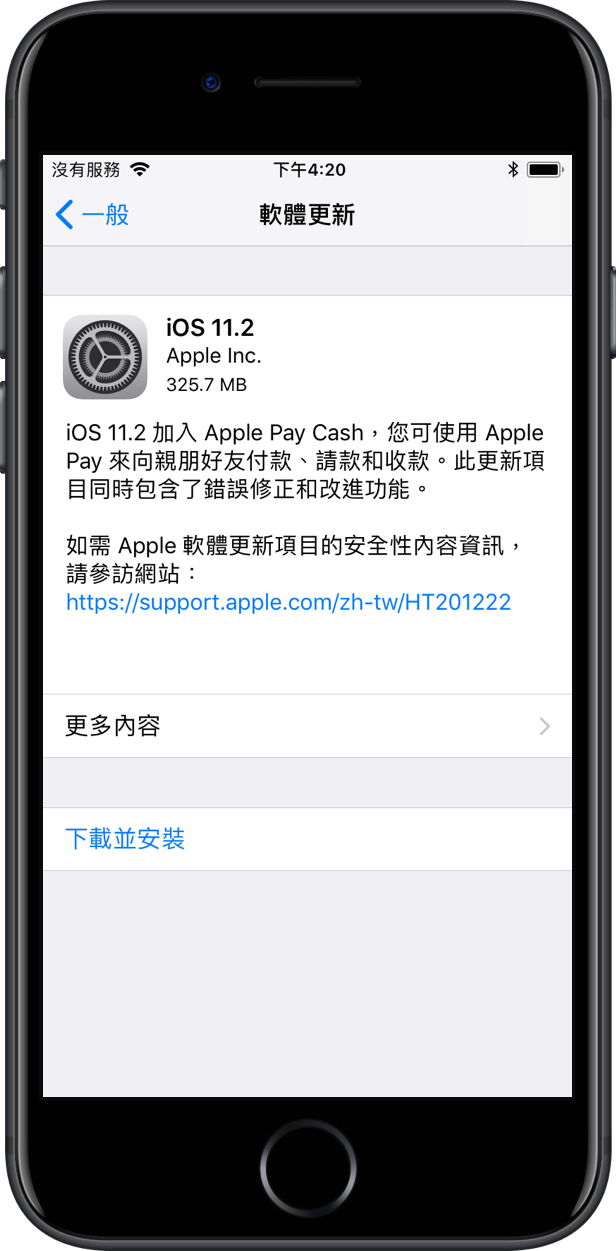The height and width of the screenshot is (1251, 616).
Task: Go back to 一般 settings
Action: point(92,214)
